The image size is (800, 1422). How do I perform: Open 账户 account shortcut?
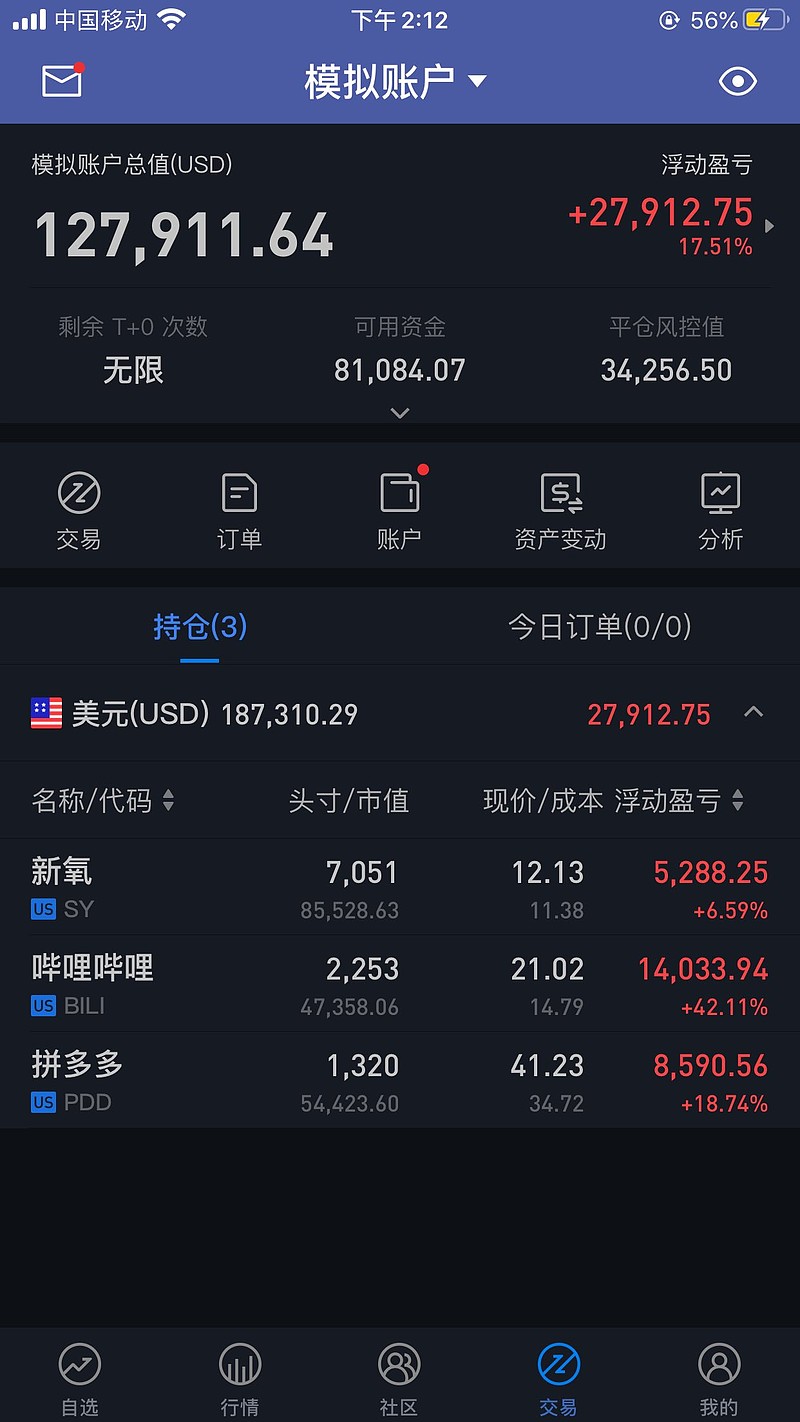tap(399, 511)
